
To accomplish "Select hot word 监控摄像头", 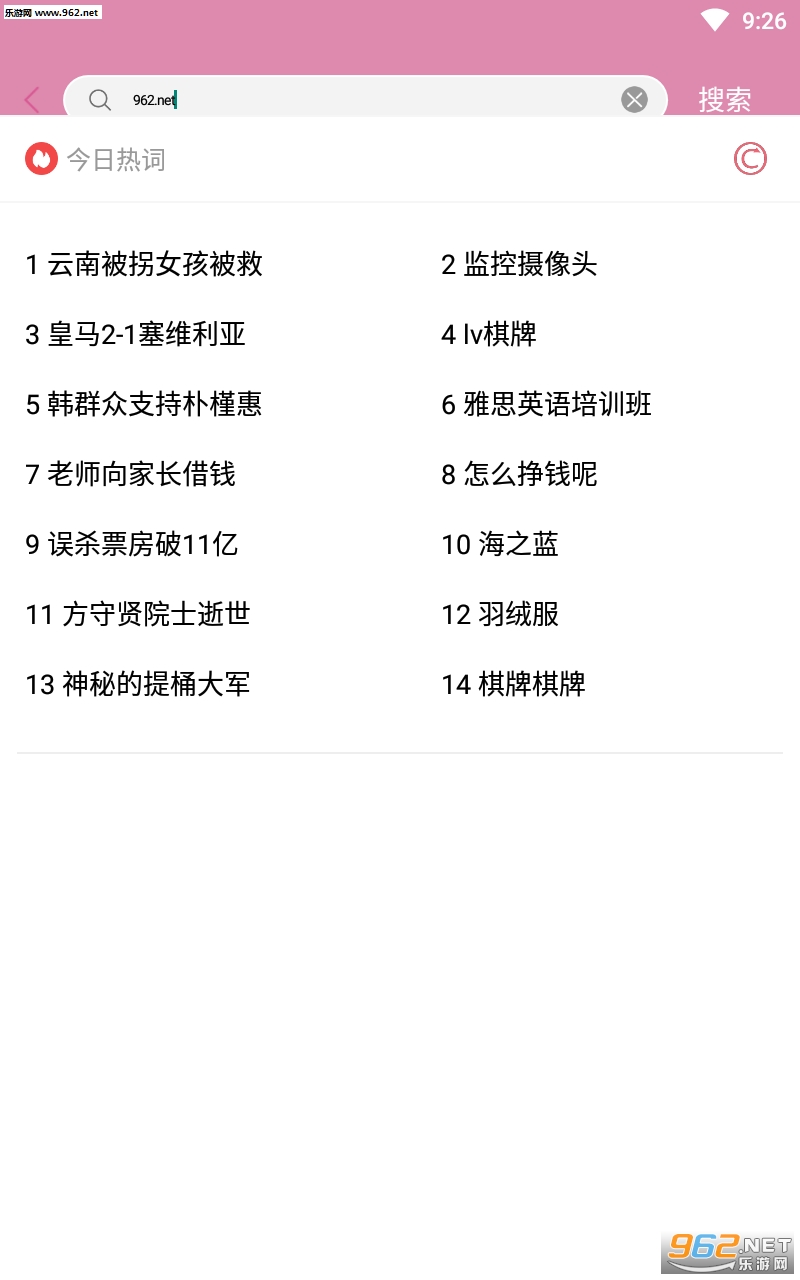I will 519,264.
